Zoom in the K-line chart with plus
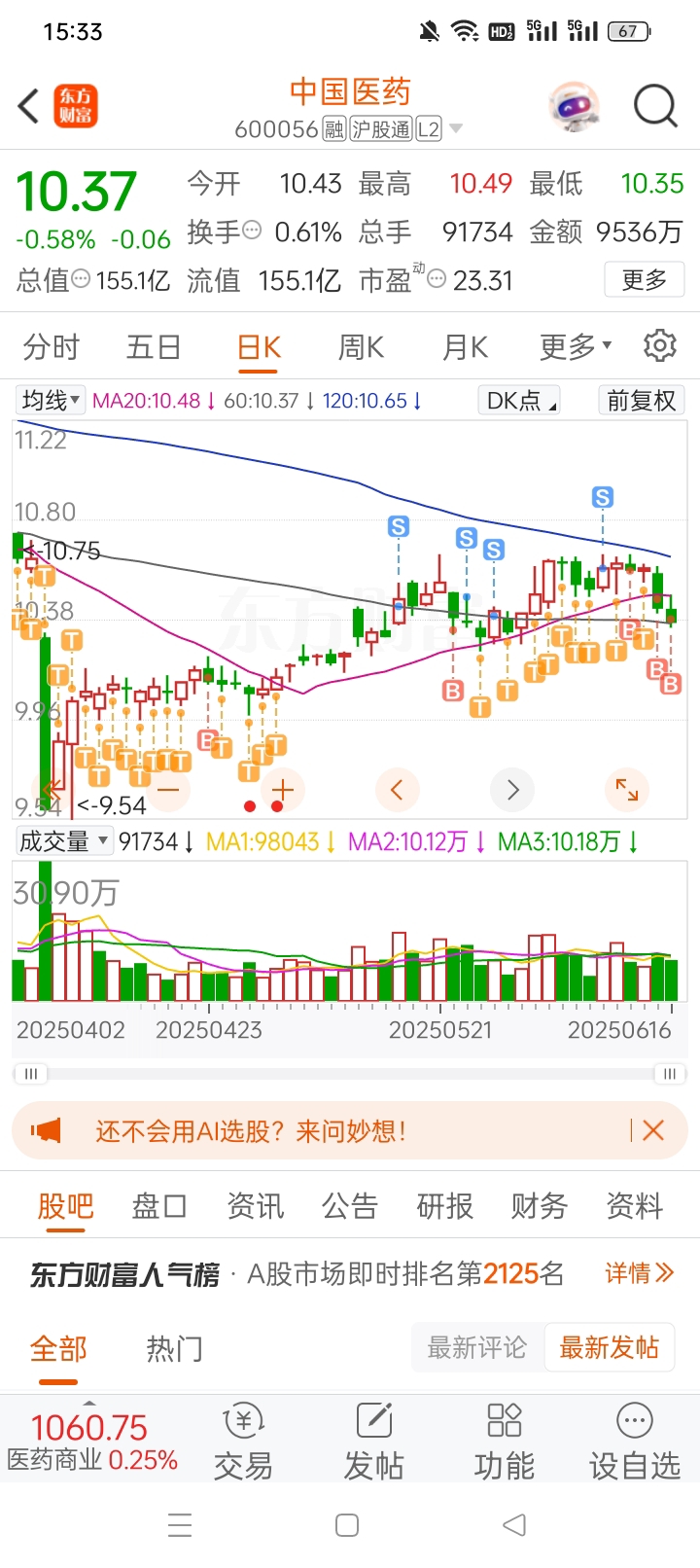Screen dimensions: 700x1568 (x=283, y=789)
